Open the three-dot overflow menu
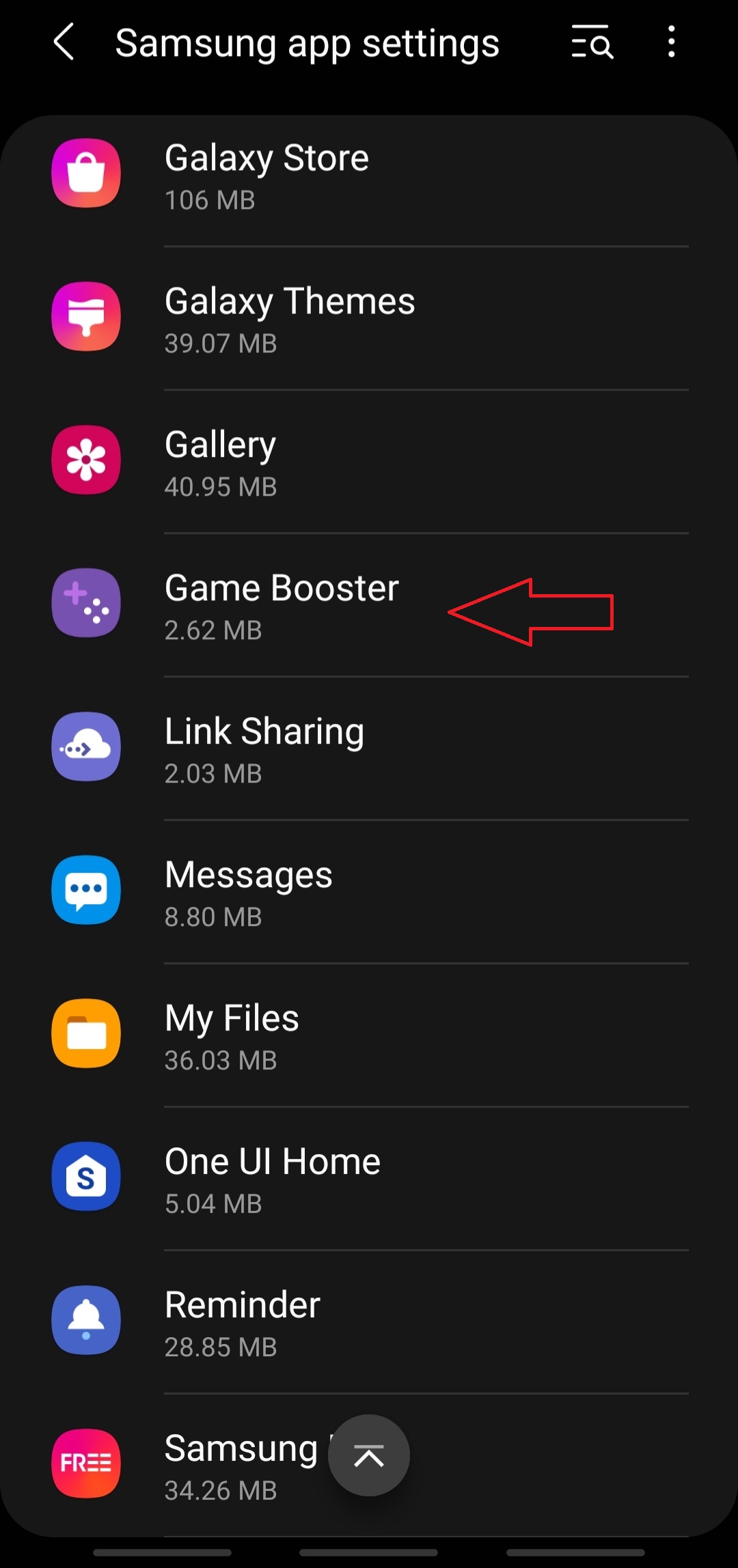The height and width of the screenshot is (1568, 738). [672, 42]
